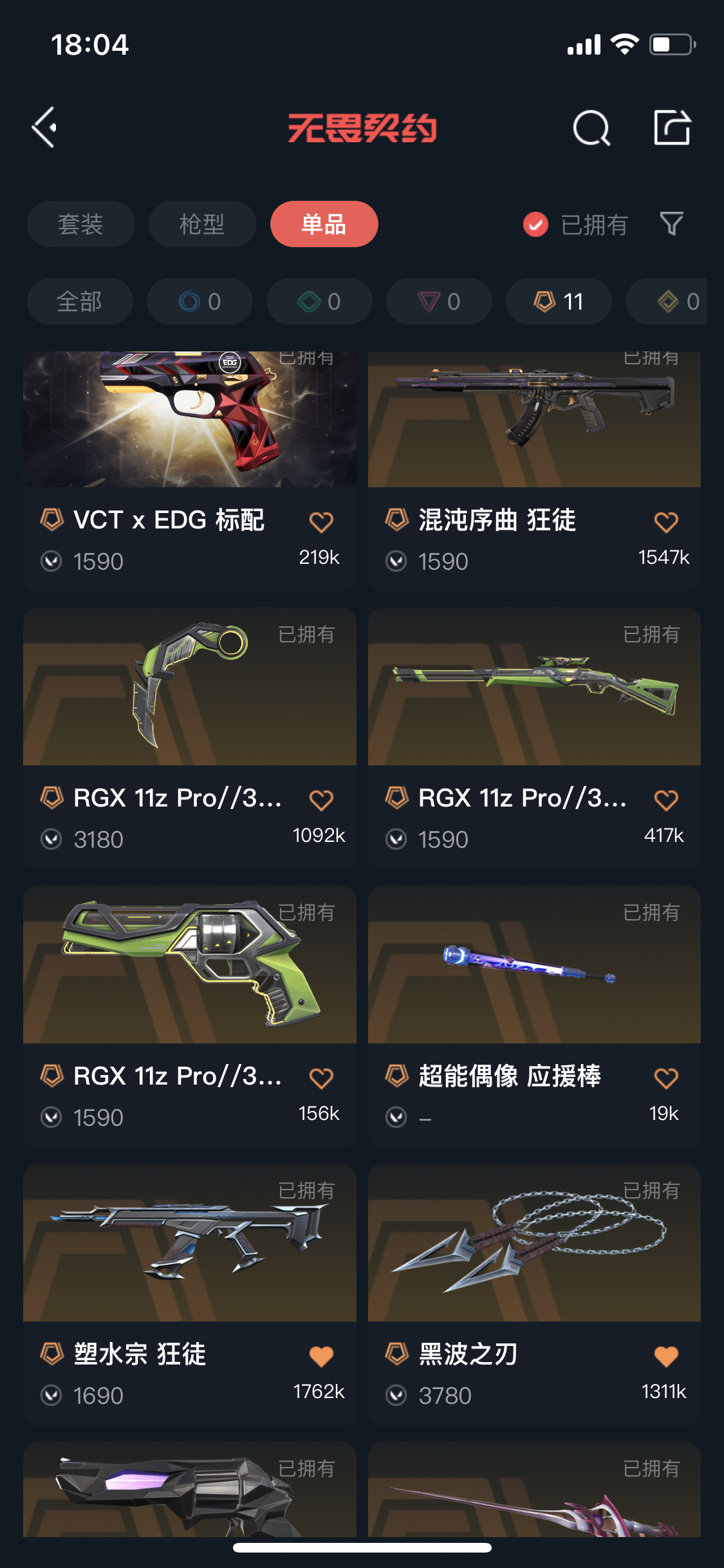Open the filter funnel icon
The height and width of the screenshot is (1568, 724).
(x=672, y=223)
